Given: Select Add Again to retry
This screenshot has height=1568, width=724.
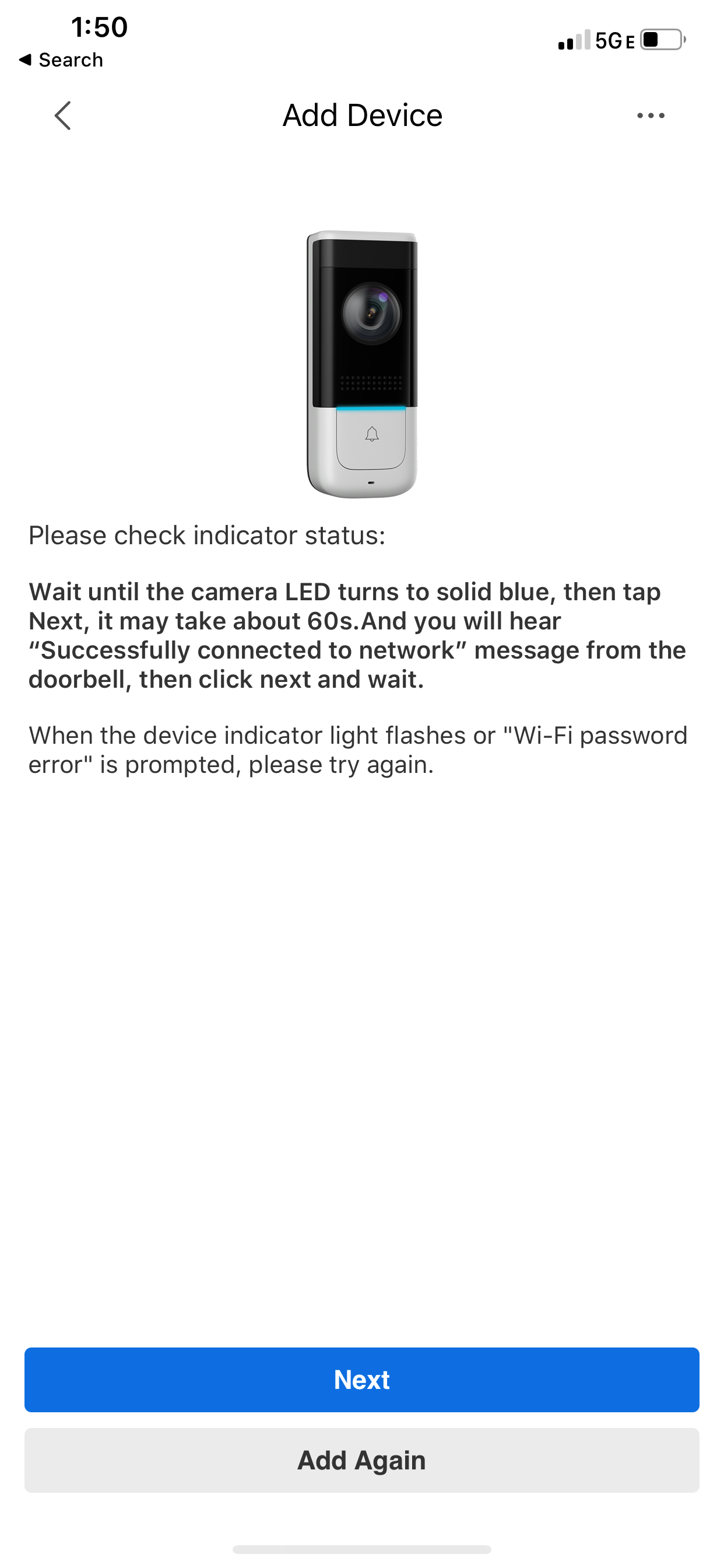Looking at the screenshot, I should 361,1460.
